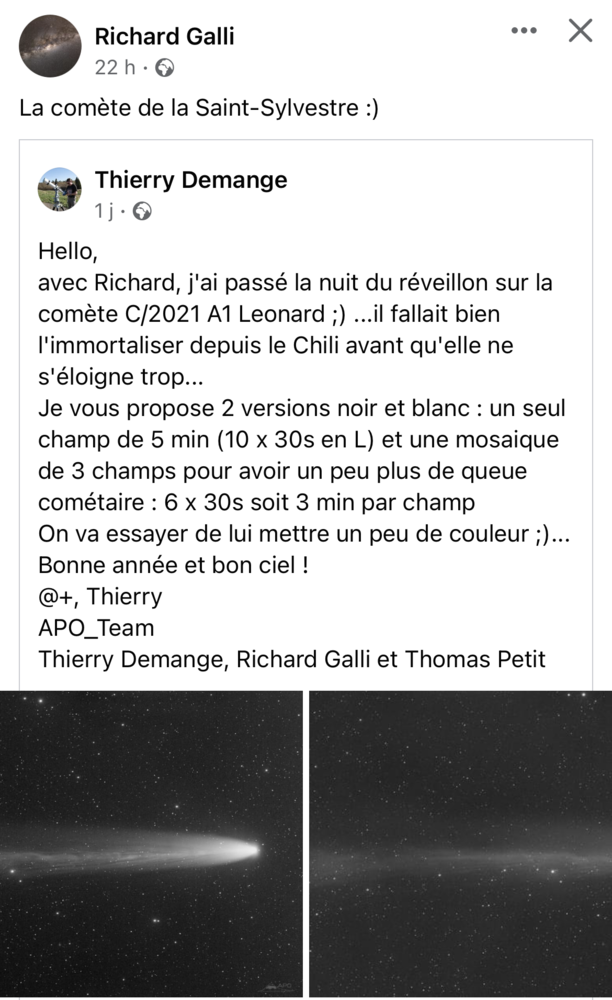Visit Thierry Demange's profile by name
Image resolution: width=612 pixels, height=1000 pixels.
191,180
